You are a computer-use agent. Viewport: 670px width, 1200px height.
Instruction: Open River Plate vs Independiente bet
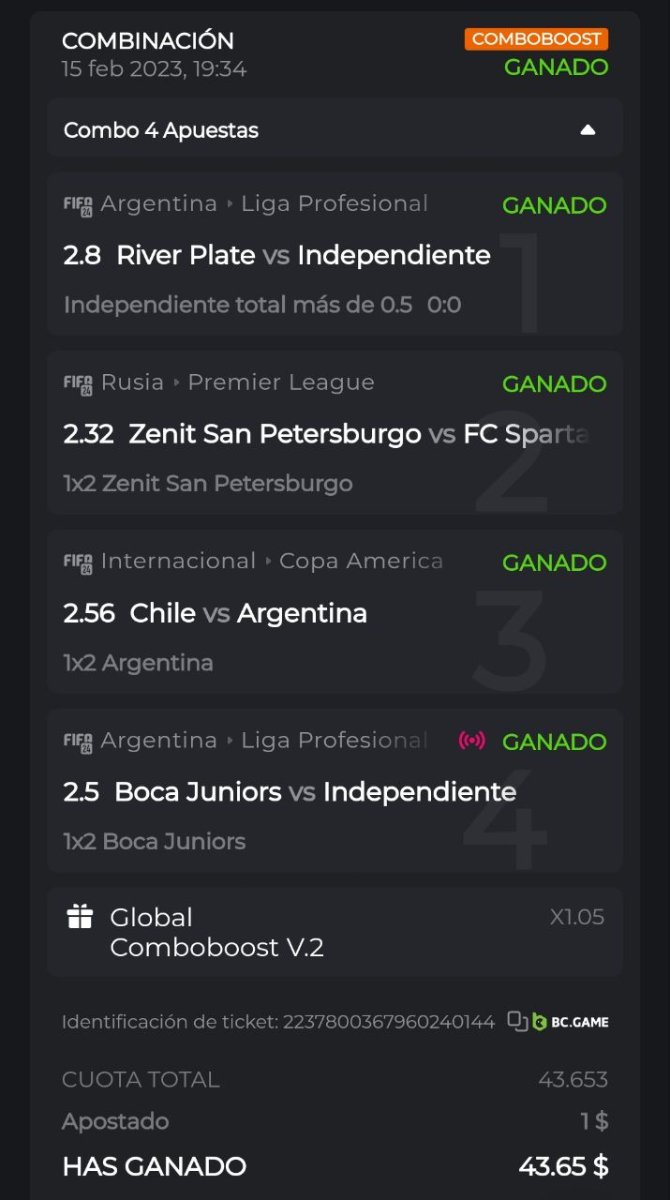click(277, 255)
